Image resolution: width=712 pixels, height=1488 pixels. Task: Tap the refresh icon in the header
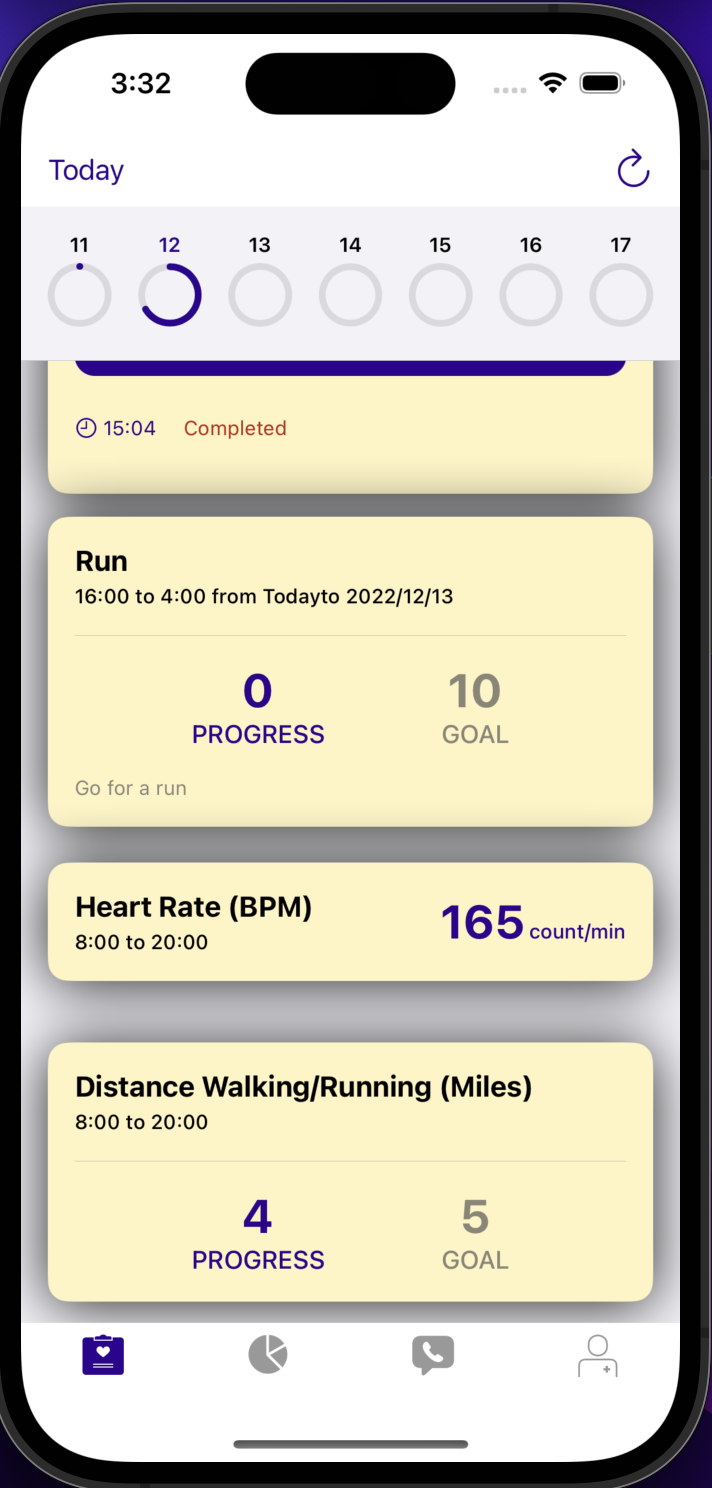(x=633, y=169)
